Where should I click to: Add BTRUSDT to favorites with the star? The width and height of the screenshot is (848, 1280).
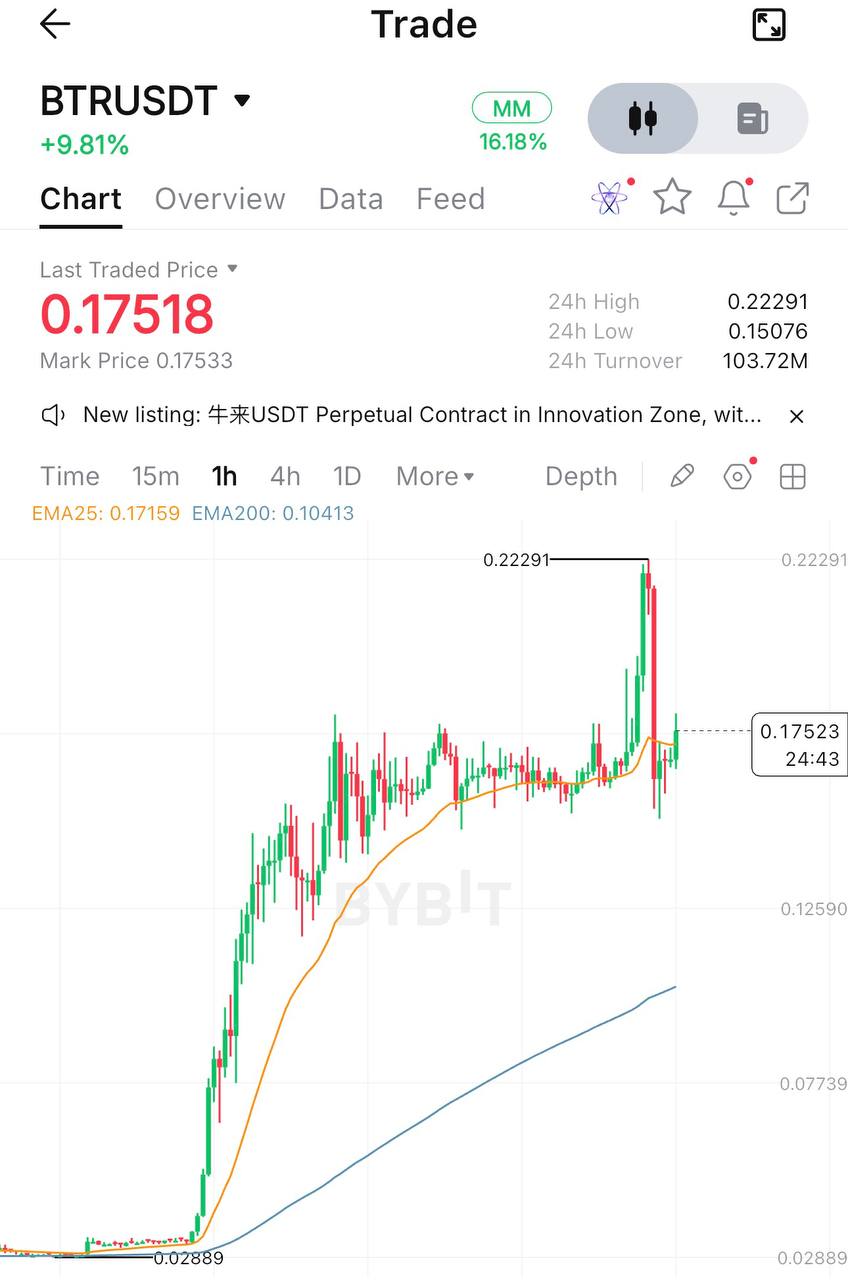672,197
